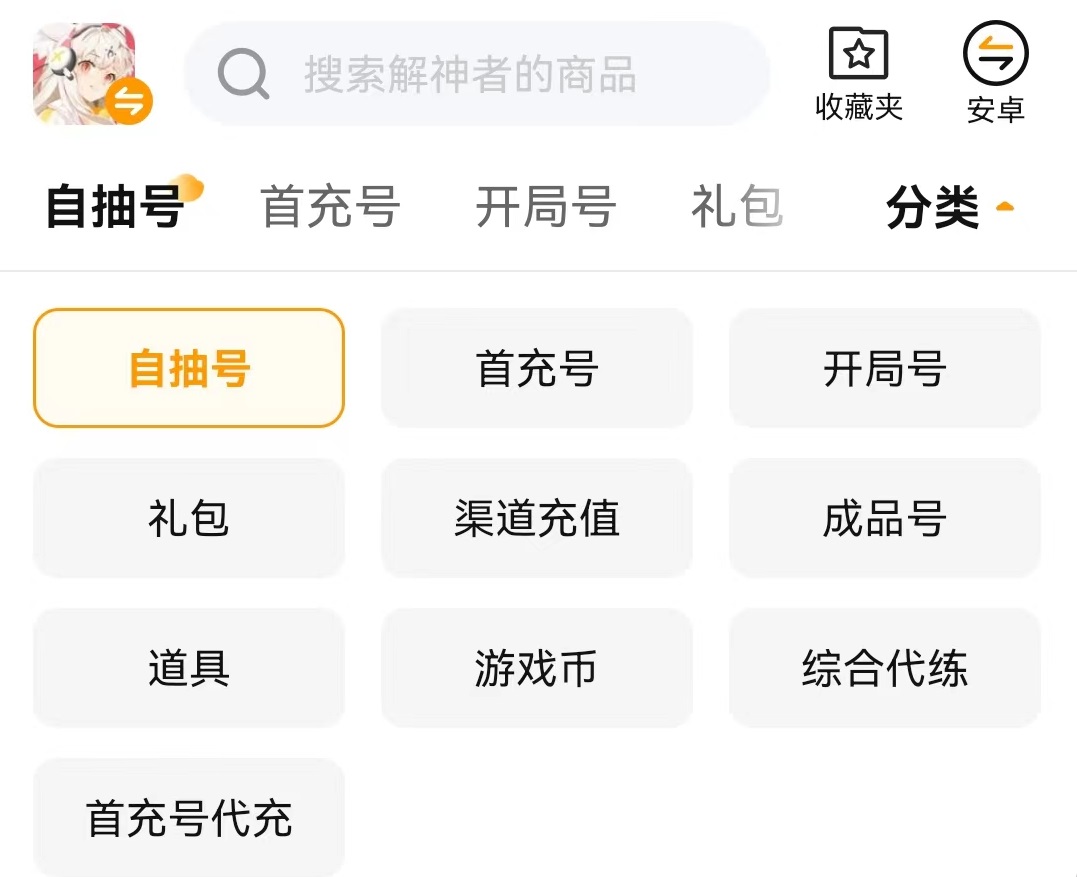
Task: Choose the 渠道充值 category
Action: tap(537, 518)
